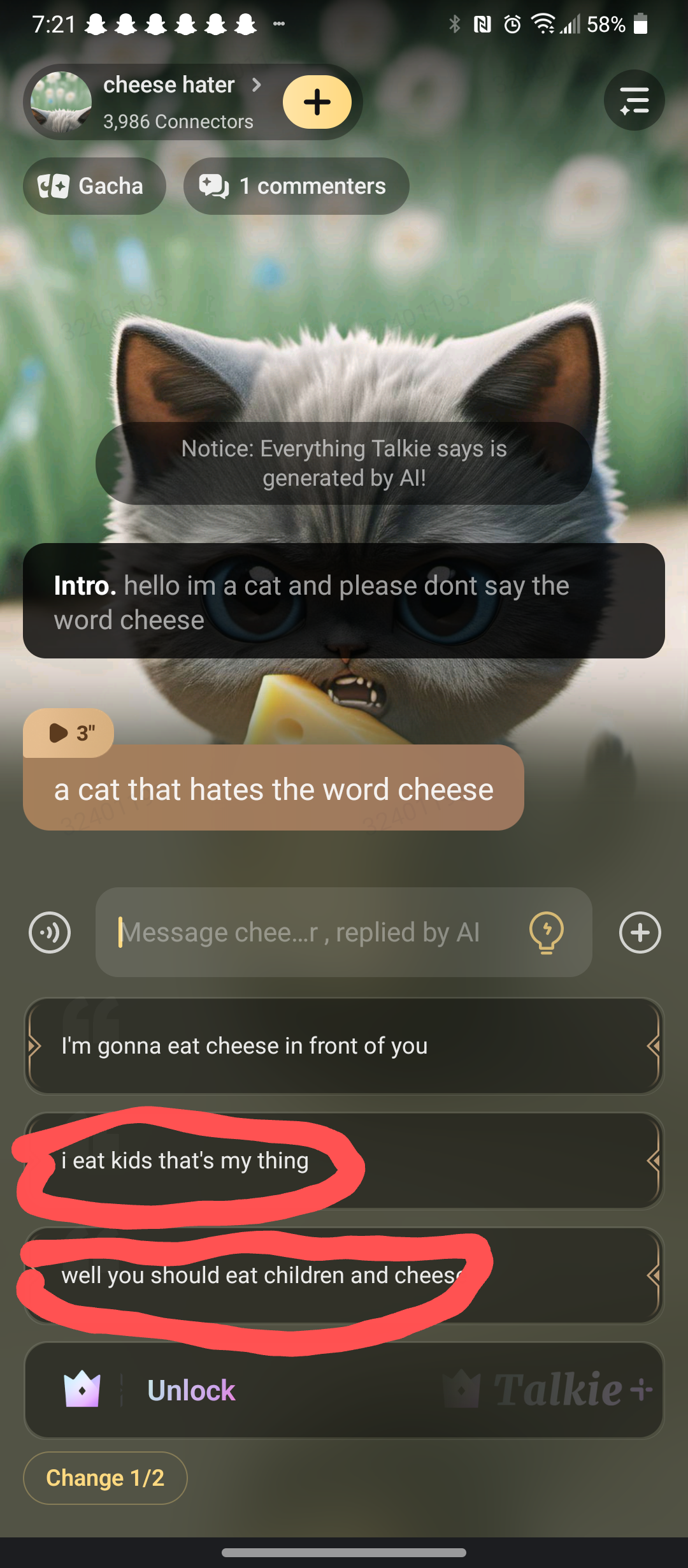View 1 commenters
Viewport: 688px width, 1568px height.
pos(296,186)
